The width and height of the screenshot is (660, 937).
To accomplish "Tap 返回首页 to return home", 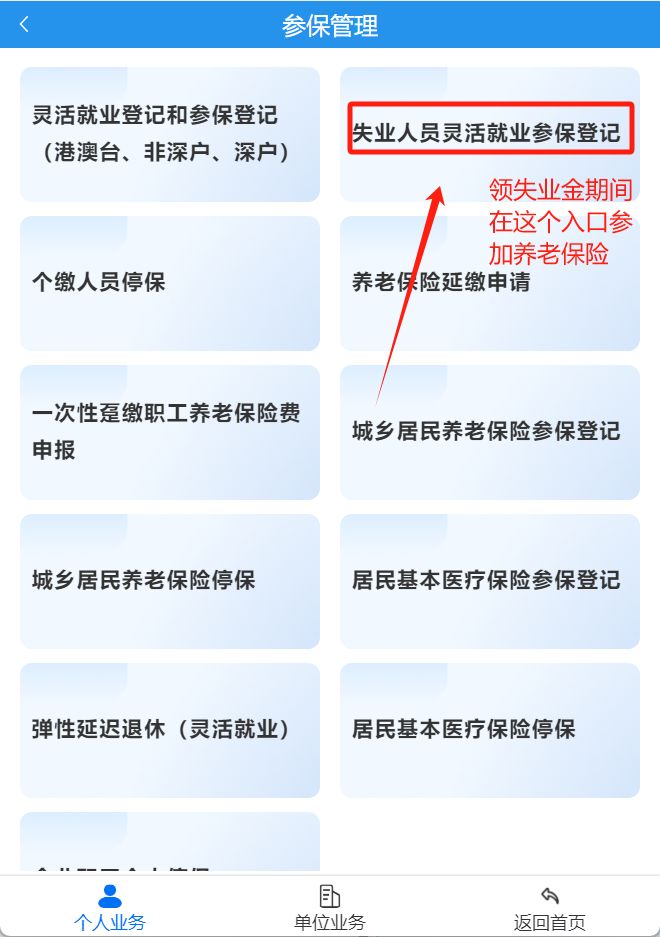I will click(549, 907).
